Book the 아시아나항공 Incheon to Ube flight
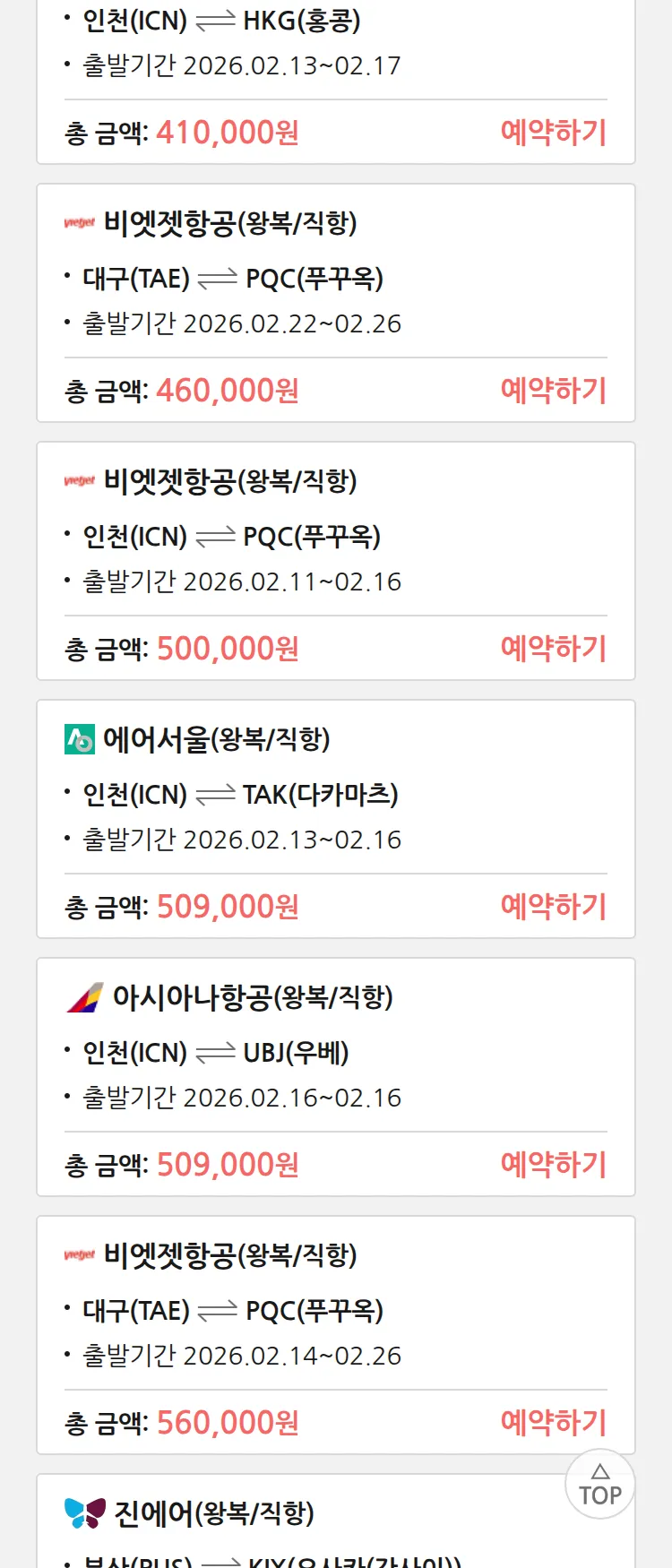The image size is (672, 1568). click(x=553, y=1165)
